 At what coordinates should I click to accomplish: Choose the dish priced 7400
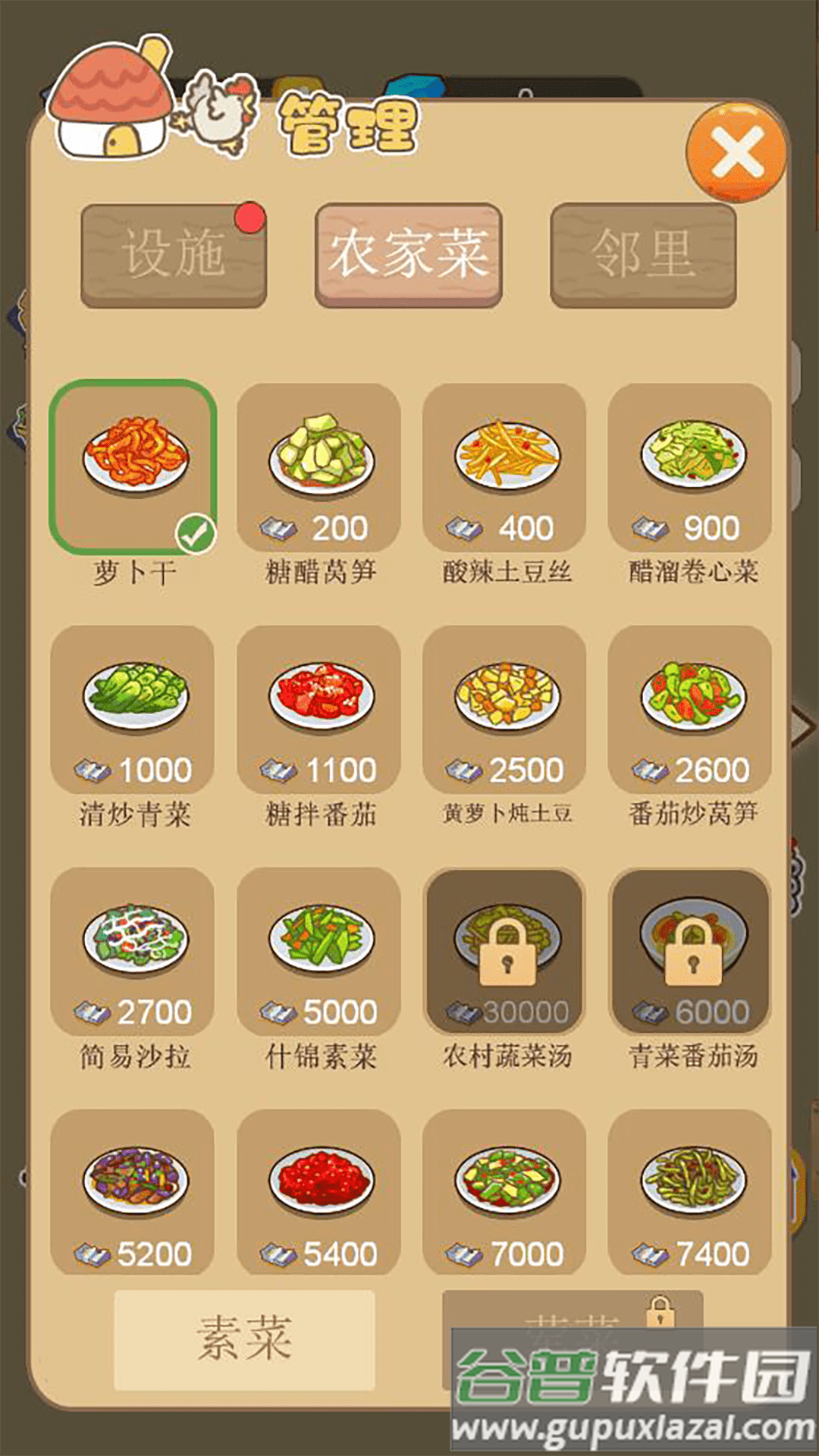click(x=690, y=1192)
